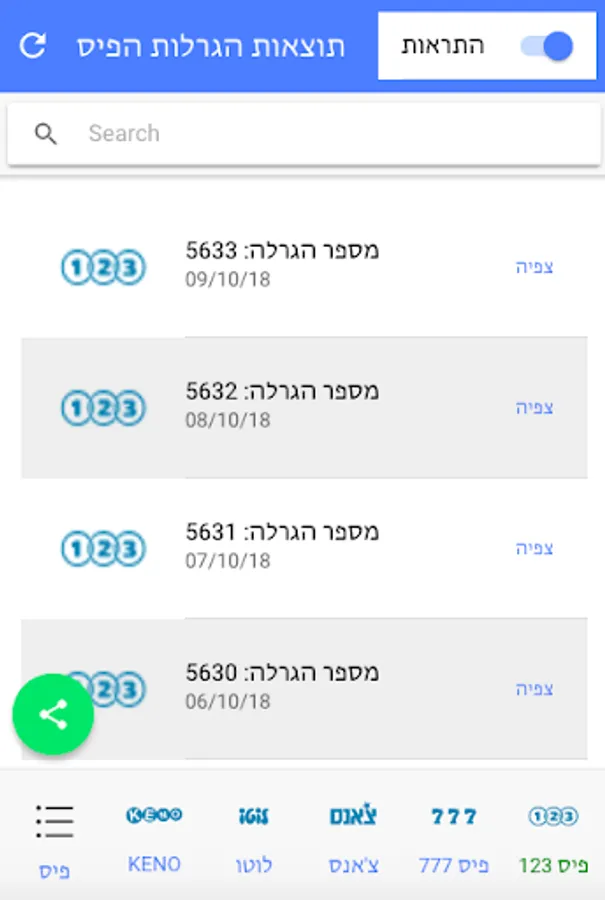605x900 pixels.
Task: Tap צפיה link for draw 5632
Action: (x=534, y=408)
